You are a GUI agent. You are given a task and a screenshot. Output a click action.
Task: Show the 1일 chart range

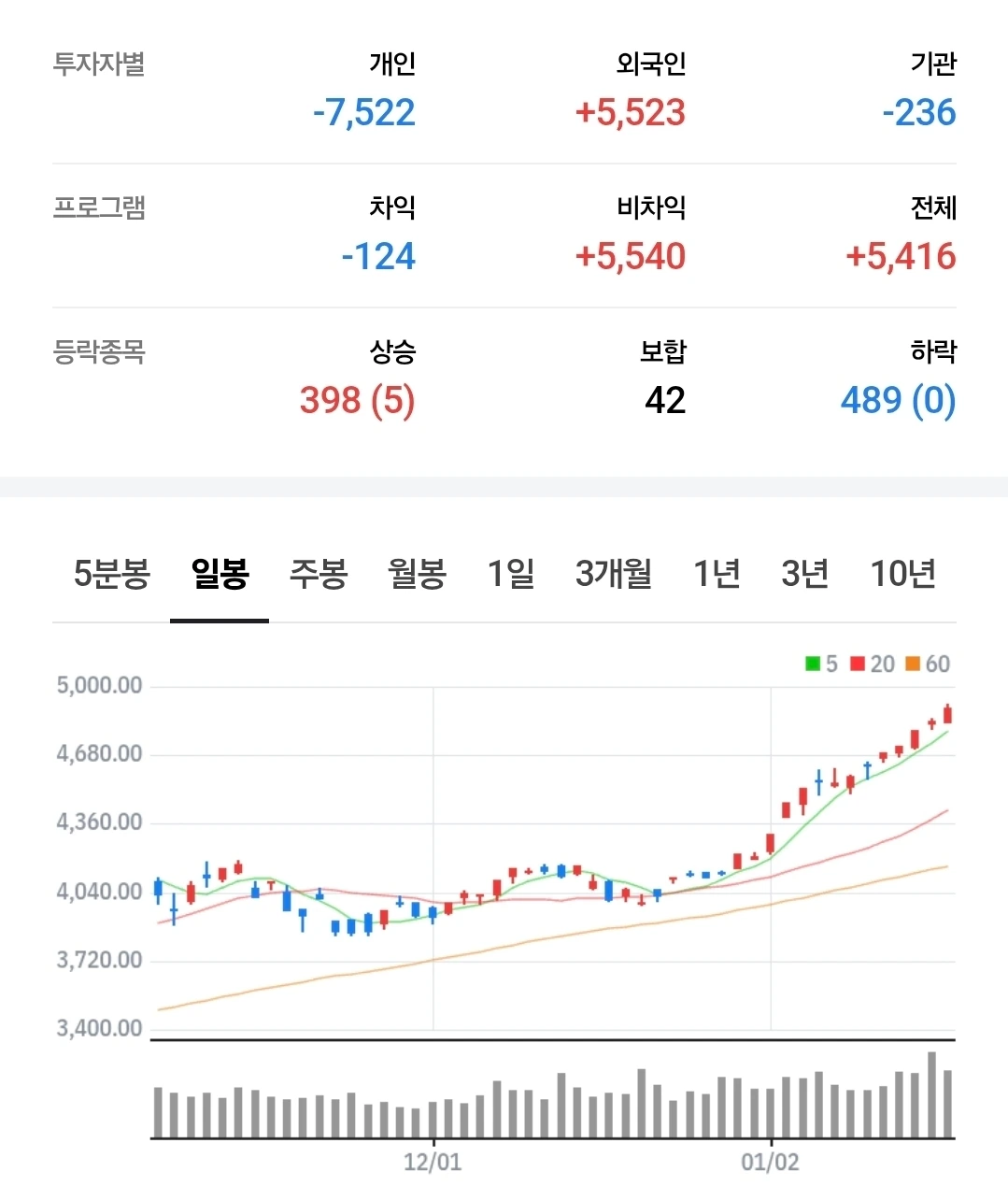(x=511, y=573)
